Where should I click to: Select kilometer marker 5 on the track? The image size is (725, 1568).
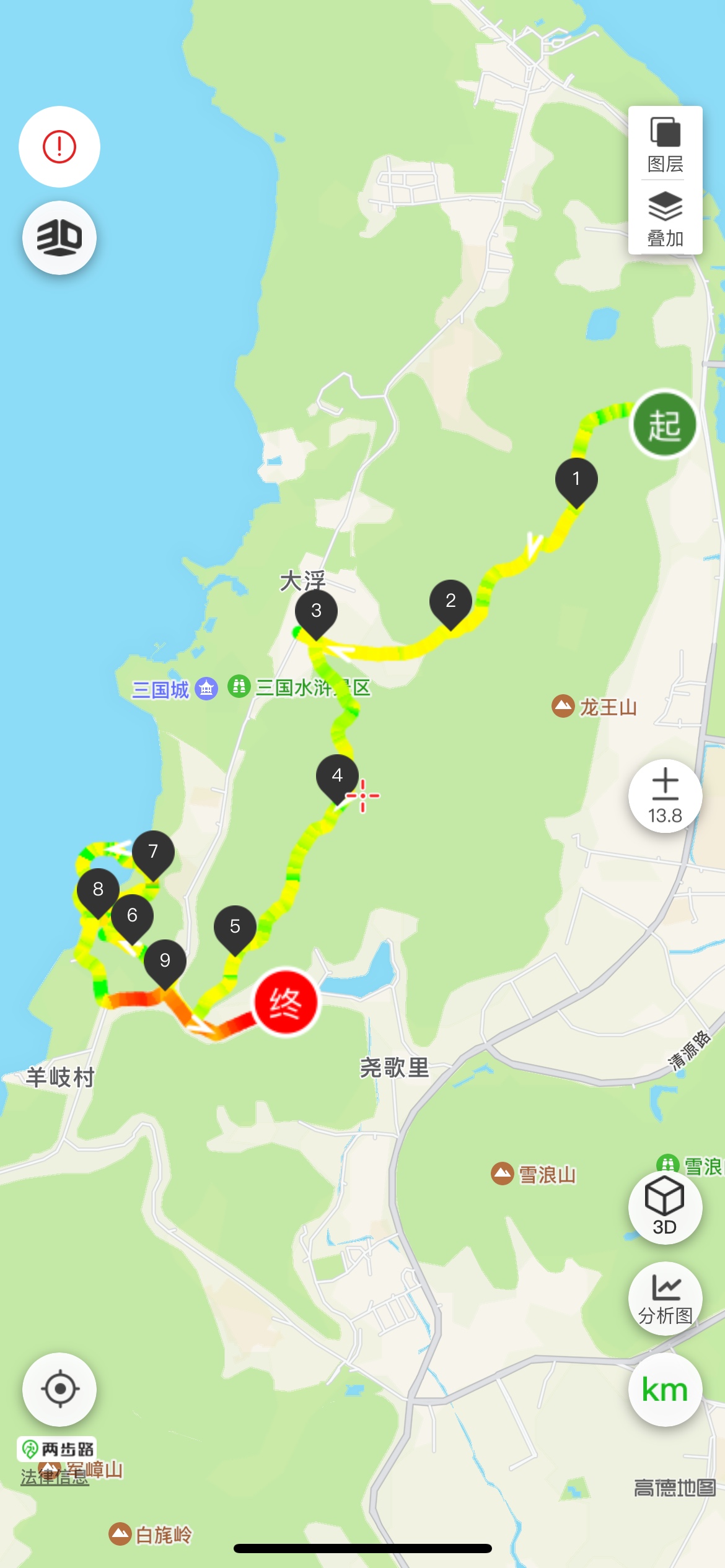point(235,926)
